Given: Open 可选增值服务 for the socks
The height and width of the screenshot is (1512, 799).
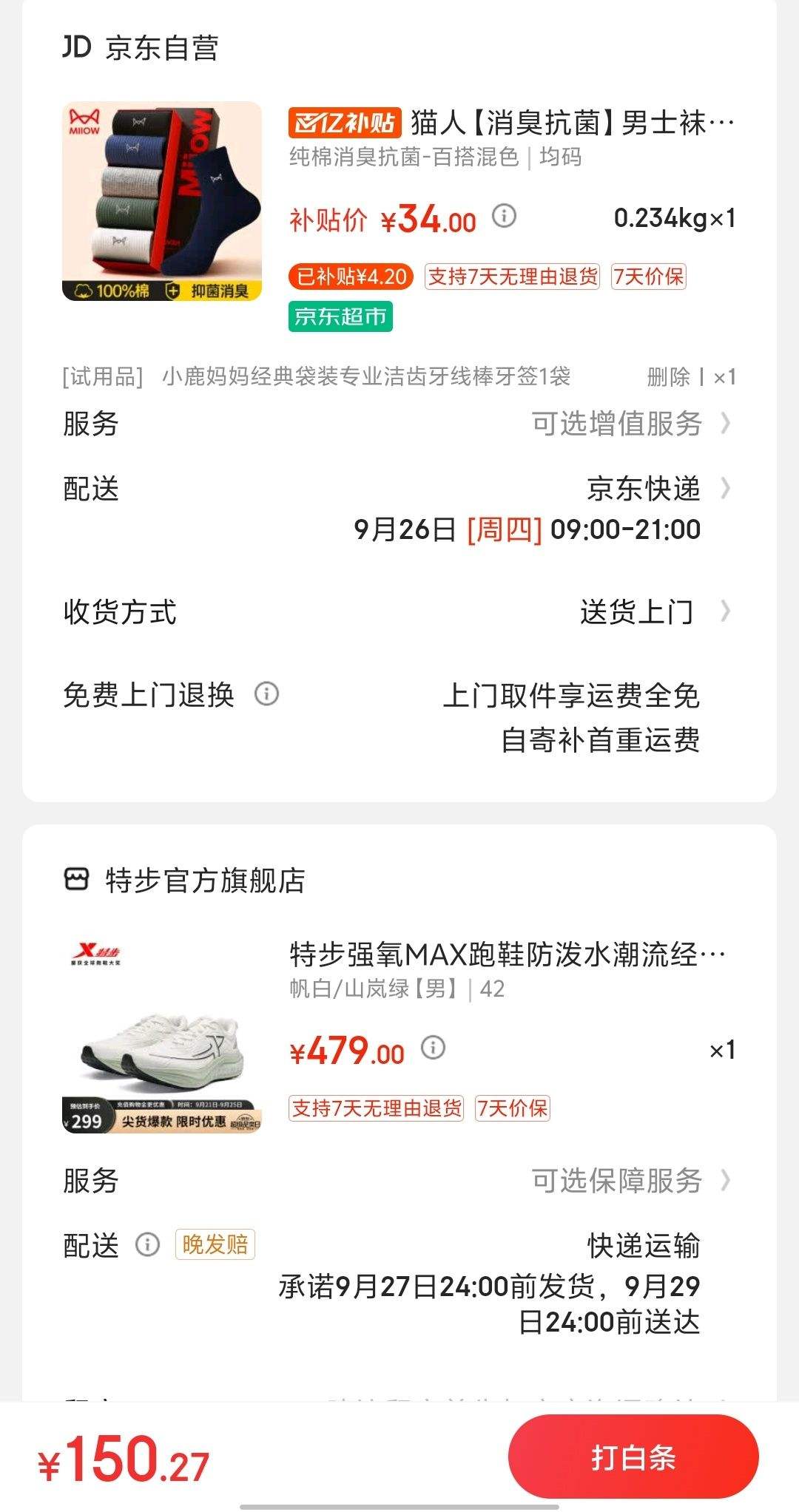Looking at the screenshot, I should [630, 424].
